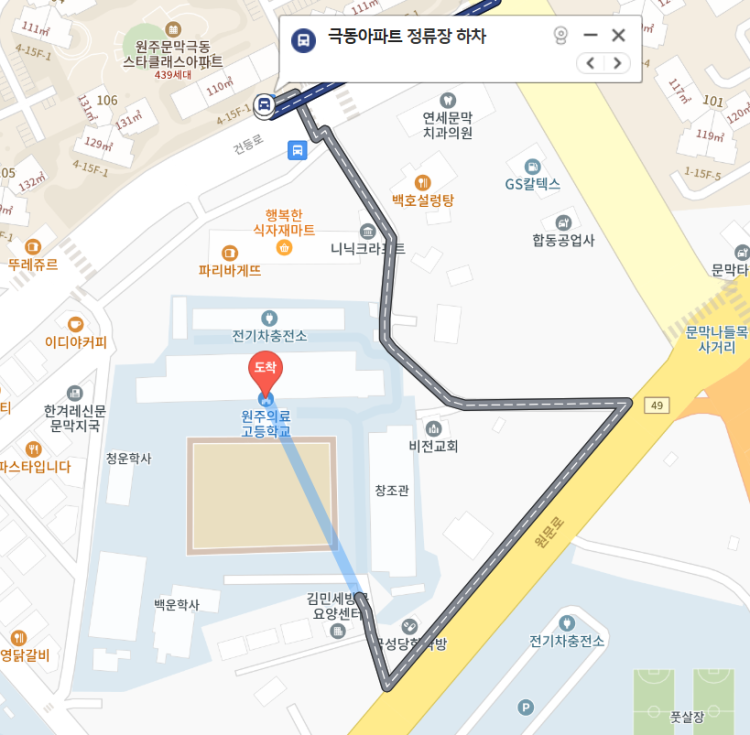Open street view from the popup
The width and height of the screenshot is (750, 735).
561,35
